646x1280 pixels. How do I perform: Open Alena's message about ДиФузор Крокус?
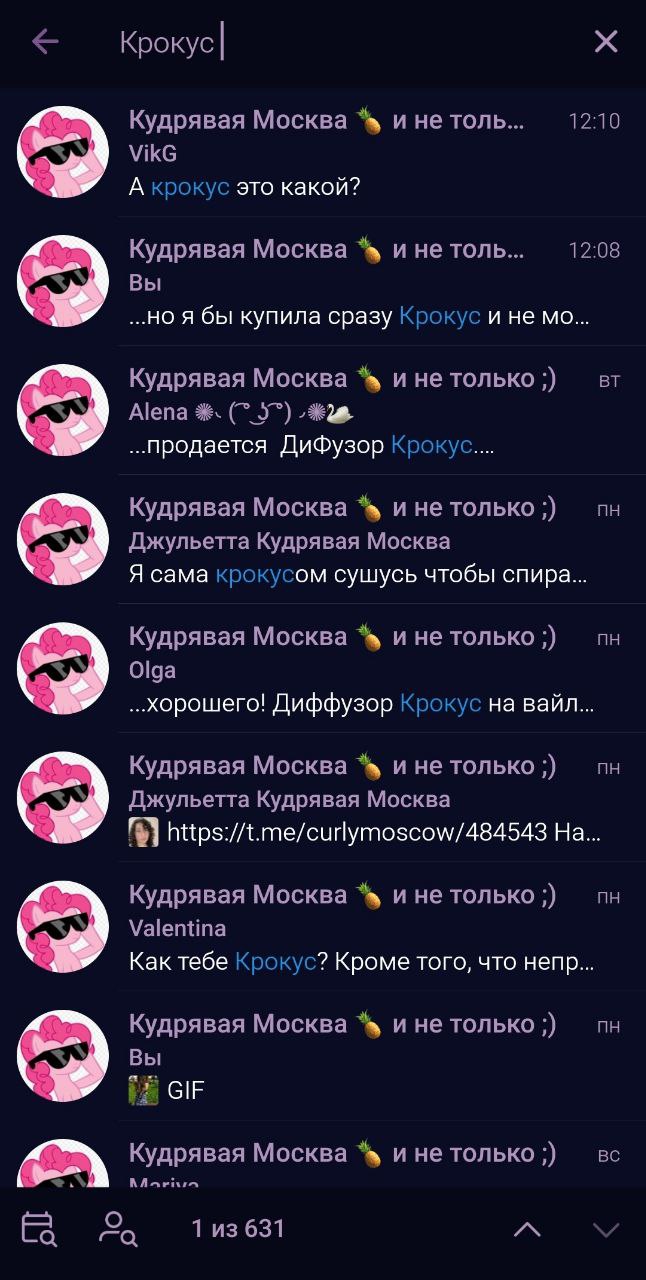coord(323,411)
